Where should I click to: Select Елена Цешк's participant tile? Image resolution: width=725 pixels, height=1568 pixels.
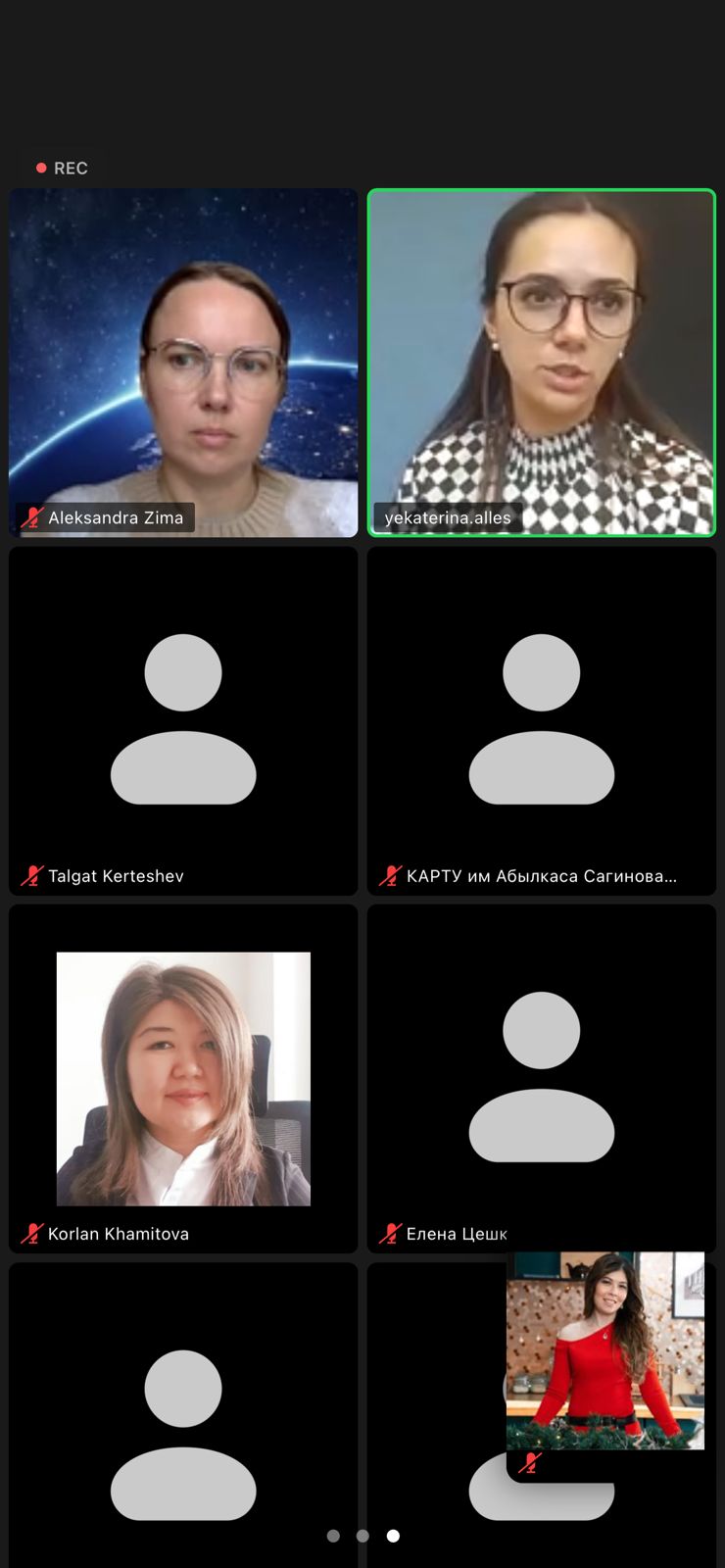(542, 1078)
